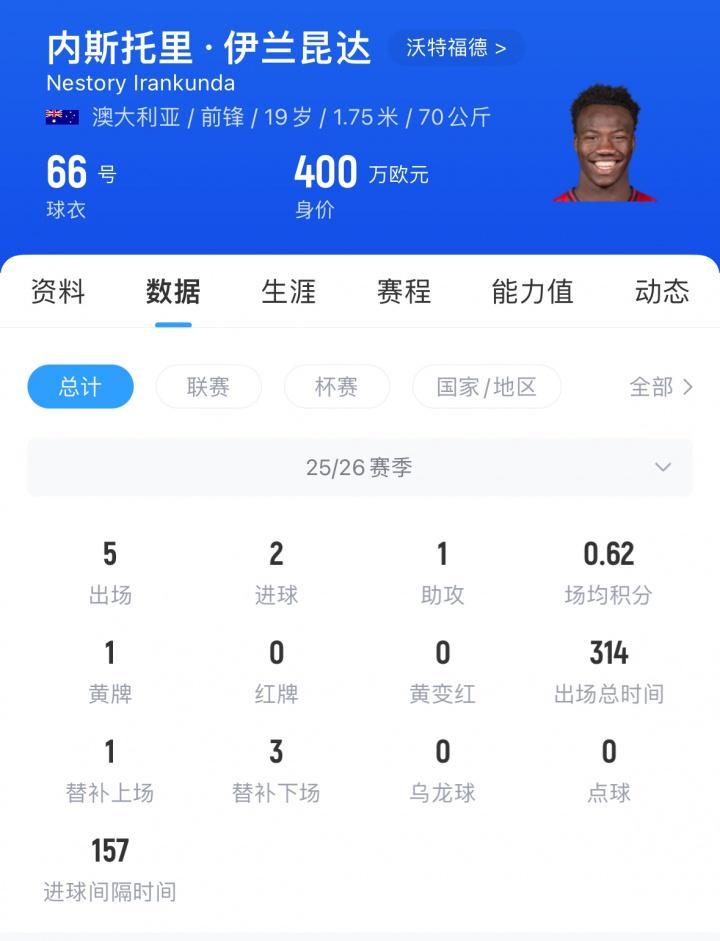Switch to the 动态 tab
The height and width of the screenshot is (941, 720).
(661, 291)
